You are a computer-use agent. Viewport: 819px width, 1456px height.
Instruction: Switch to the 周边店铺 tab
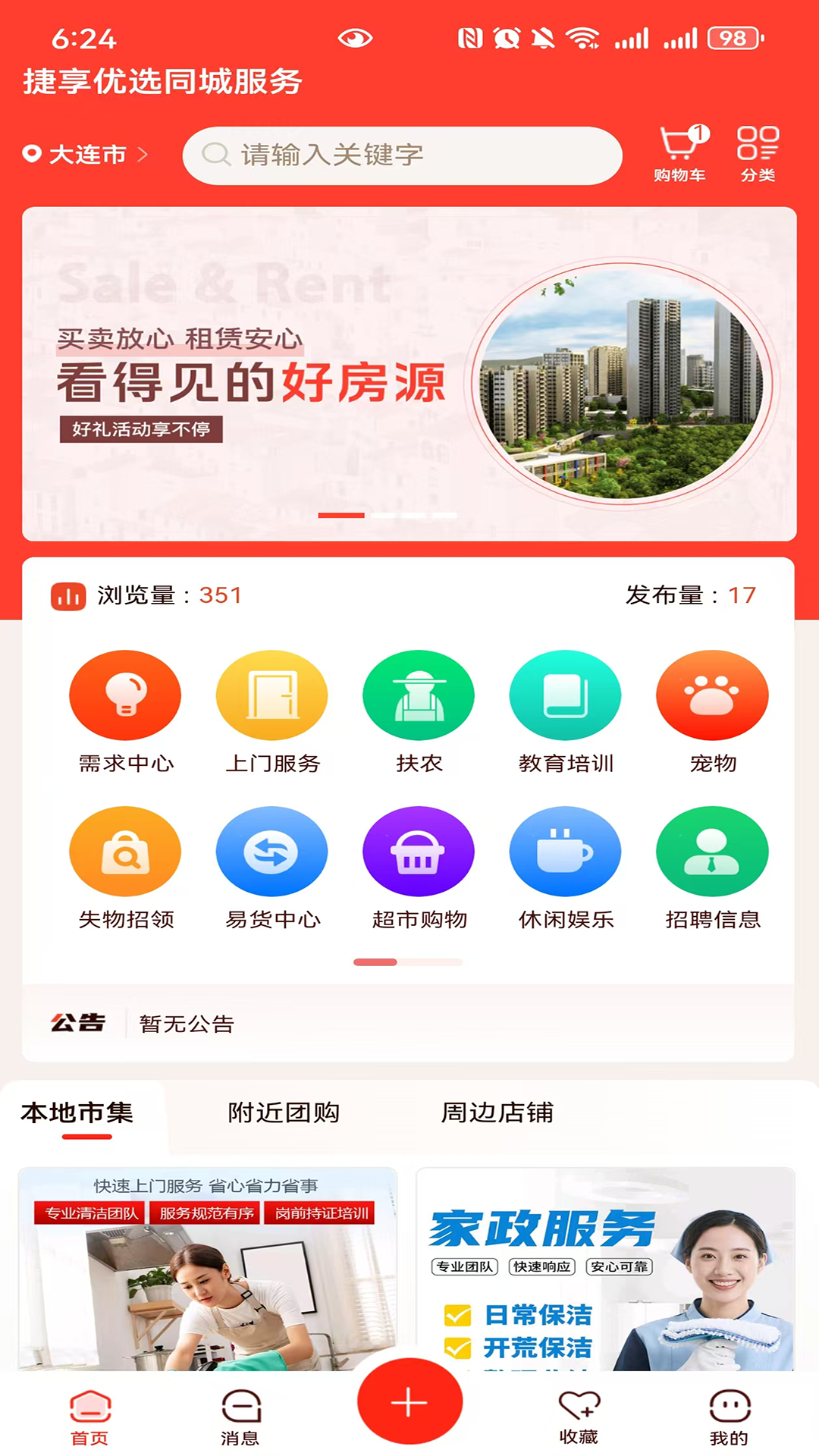pyautogui.click(x=497, y=1112)
